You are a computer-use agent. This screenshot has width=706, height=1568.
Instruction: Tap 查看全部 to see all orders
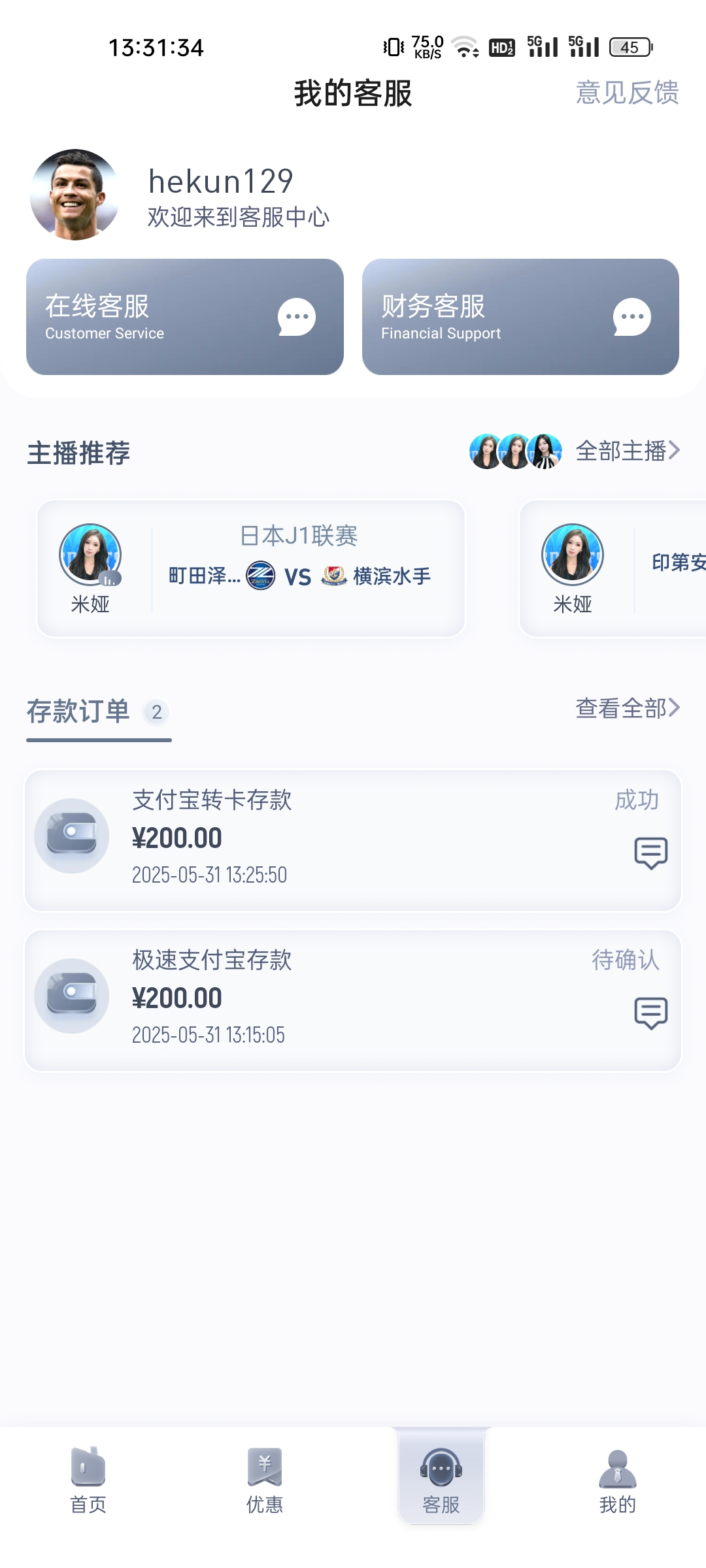(x=627, y=708)
